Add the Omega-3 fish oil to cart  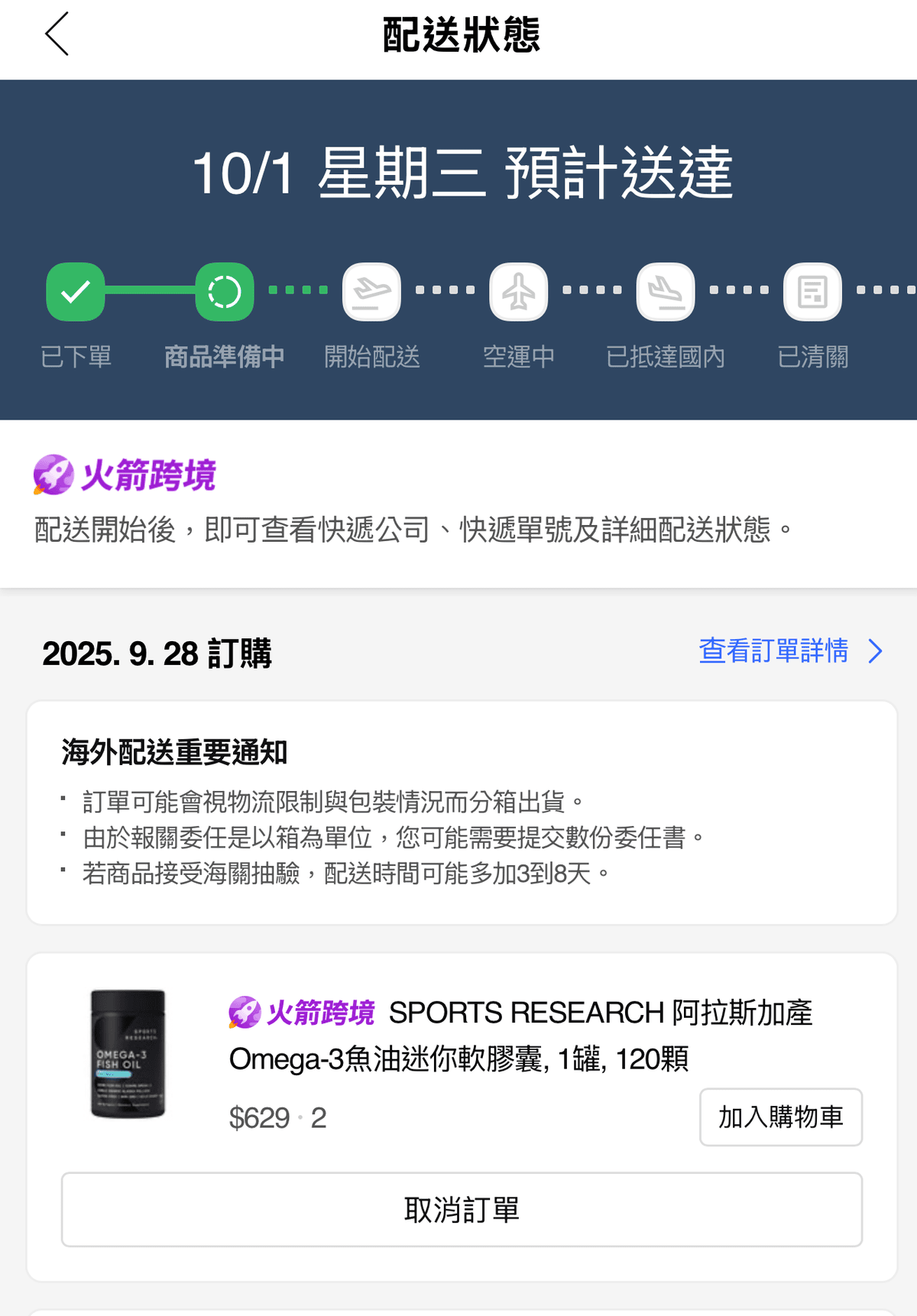click(780, 1117)
